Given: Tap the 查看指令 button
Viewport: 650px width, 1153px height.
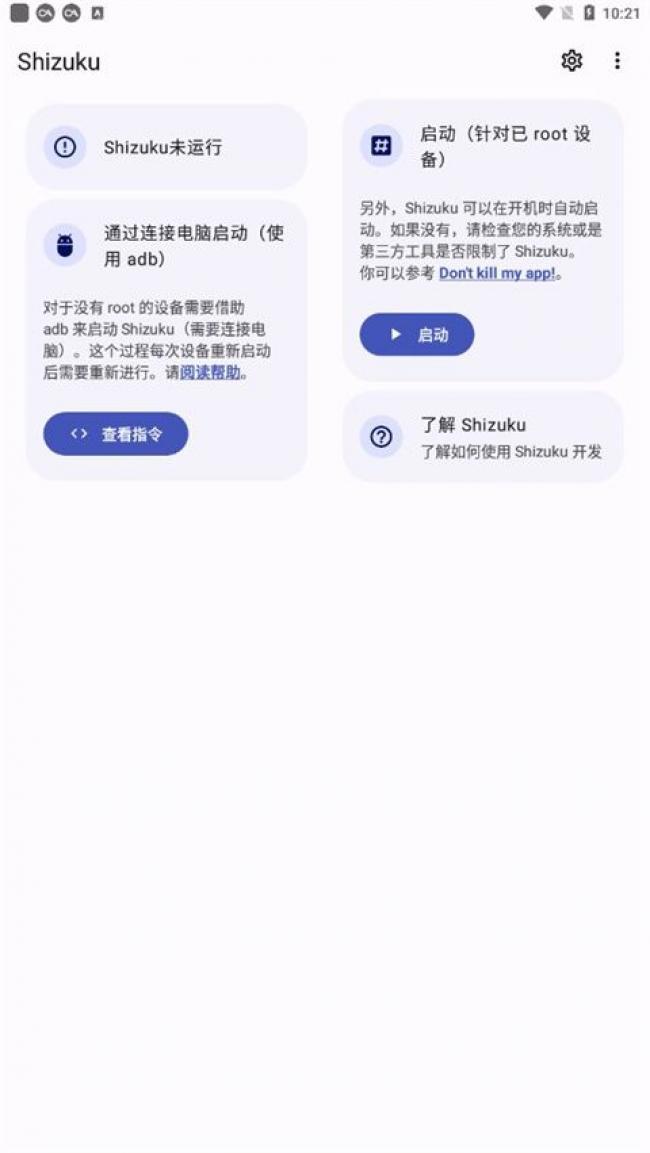Looking at the screenshot, I should 115,434.
